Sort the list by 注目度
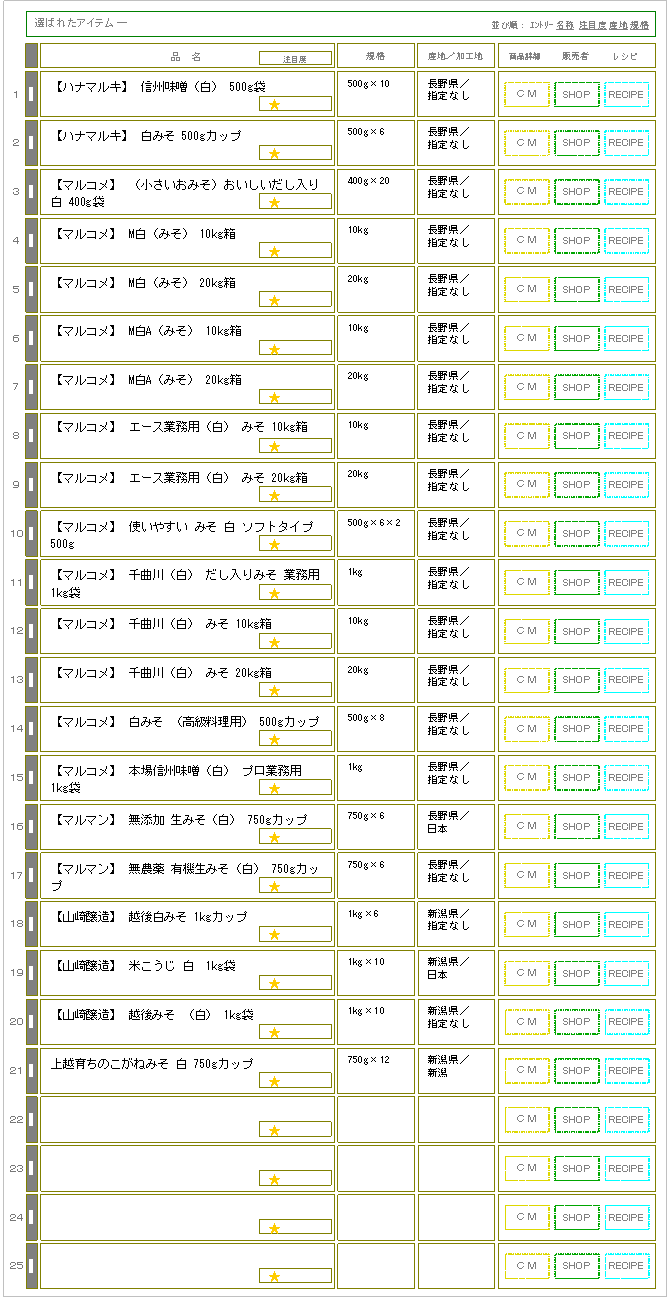Image resolution: width=668 pixels, height=1298 pixels. coord(592,24)
